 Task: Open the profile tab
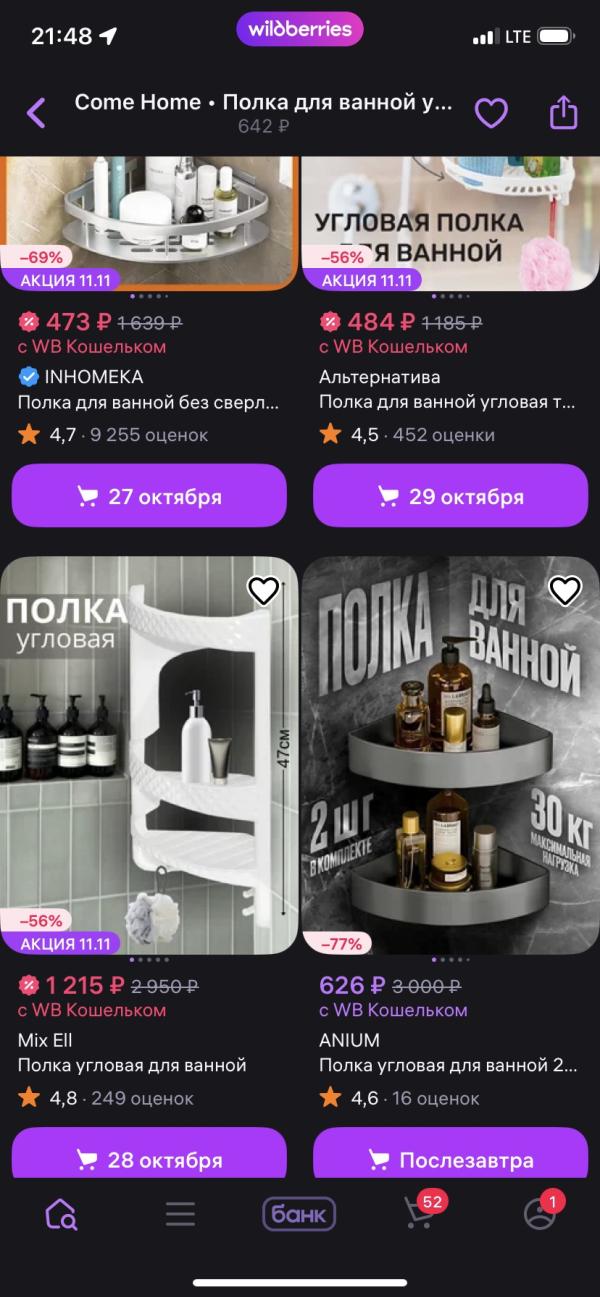pyautogui.click(x=540, y=1214)
